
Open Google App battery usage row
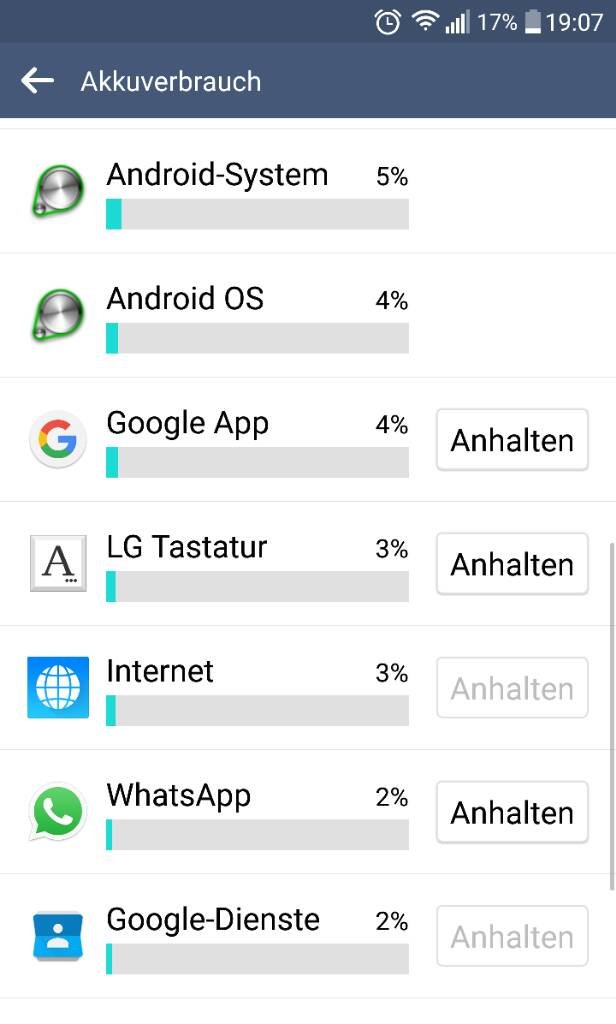click(308, 440)
